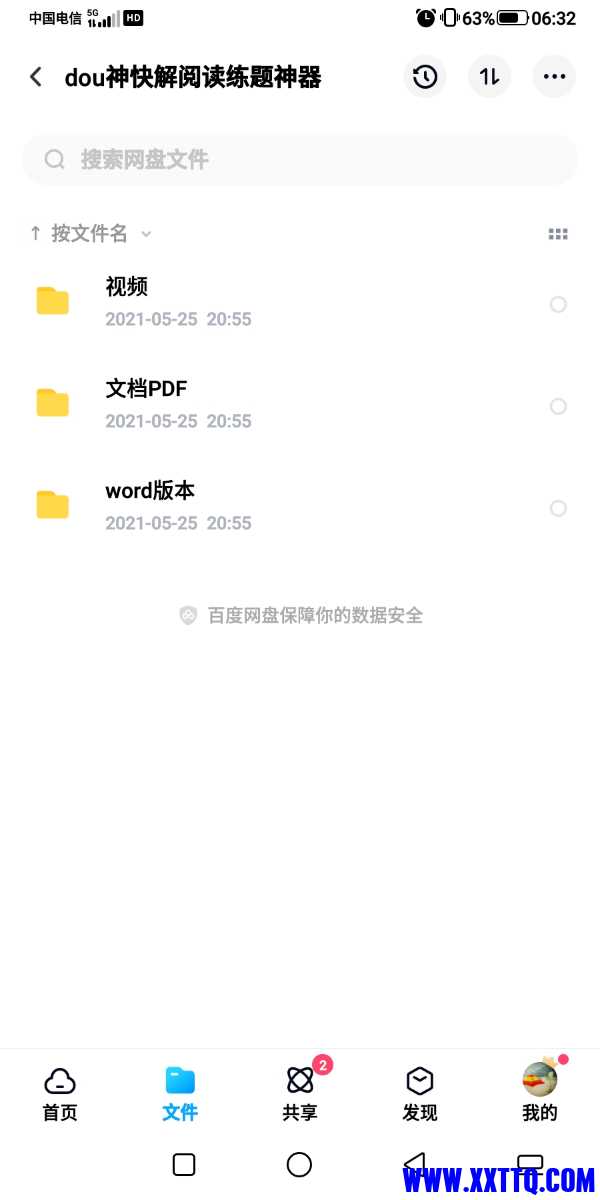The width and height of the screenshot is (600, 1200).
Task: Select the 文档PDF folder checkbox
Action: coord(558,406)
